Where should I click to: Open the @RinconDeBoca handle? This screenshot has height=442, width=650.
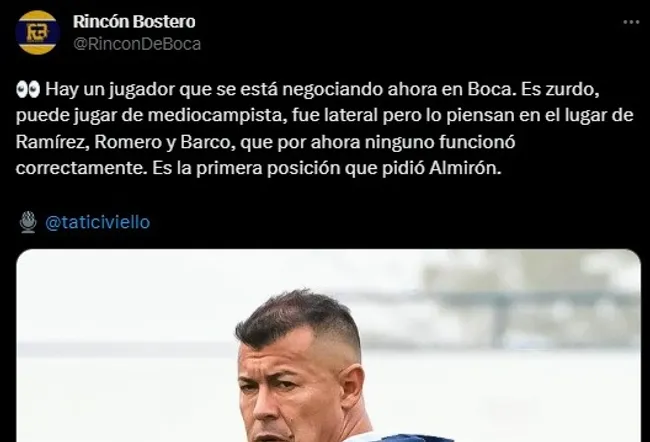point(137,43)
